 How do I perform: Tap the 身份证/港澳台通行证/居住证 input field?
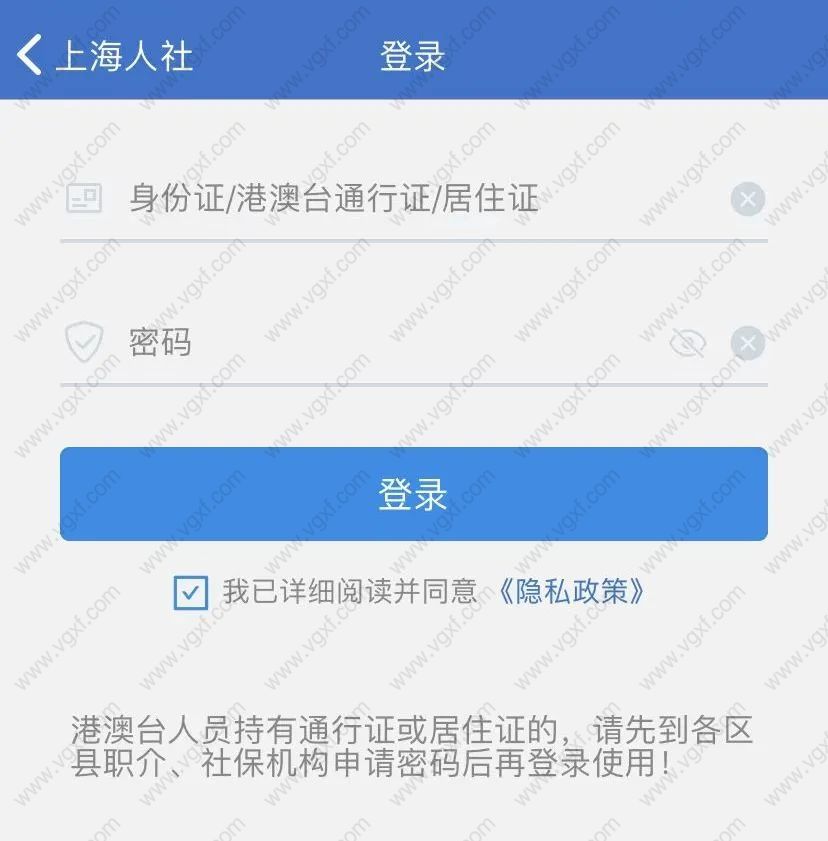click(400, 199)
